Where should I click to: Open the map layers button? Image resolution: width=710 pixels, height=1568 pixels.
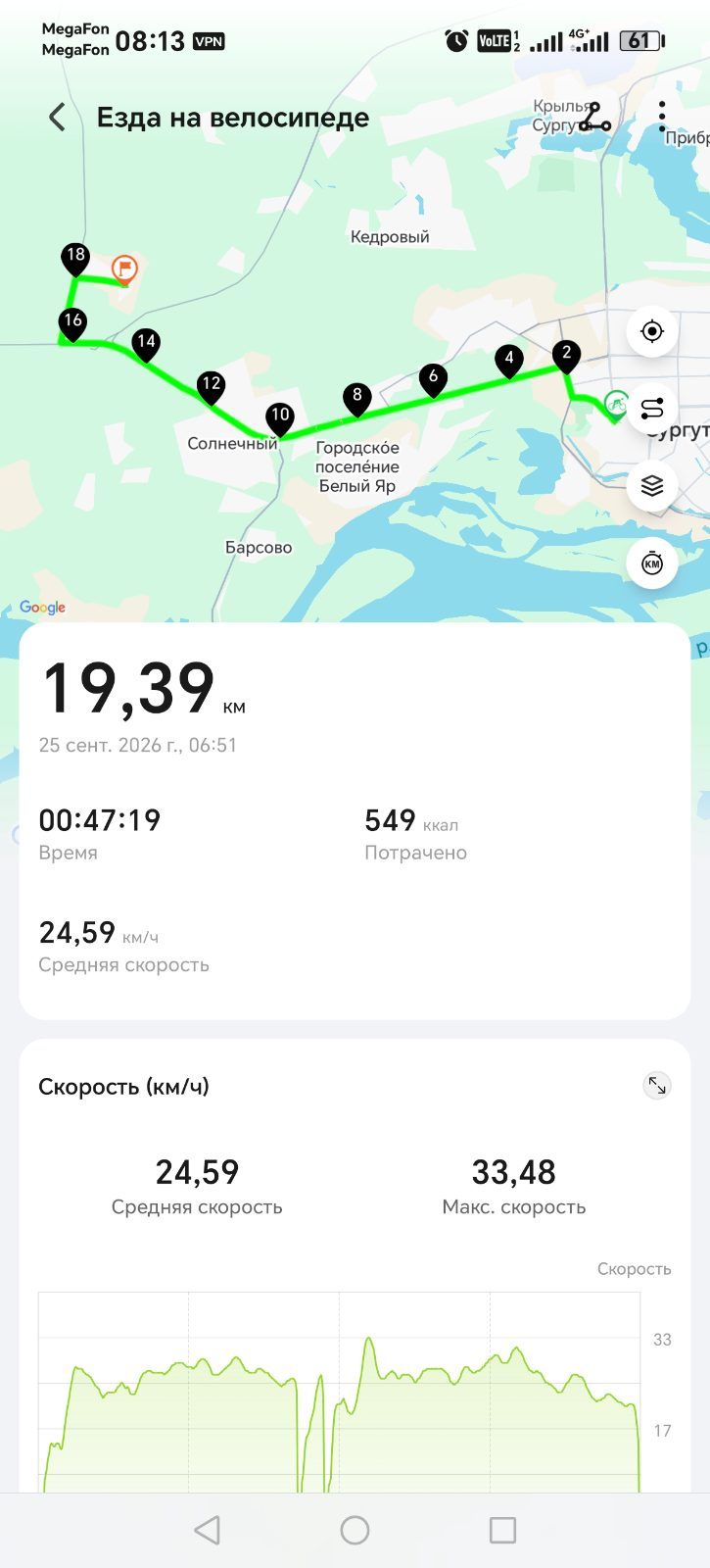(x=652, y=485)
